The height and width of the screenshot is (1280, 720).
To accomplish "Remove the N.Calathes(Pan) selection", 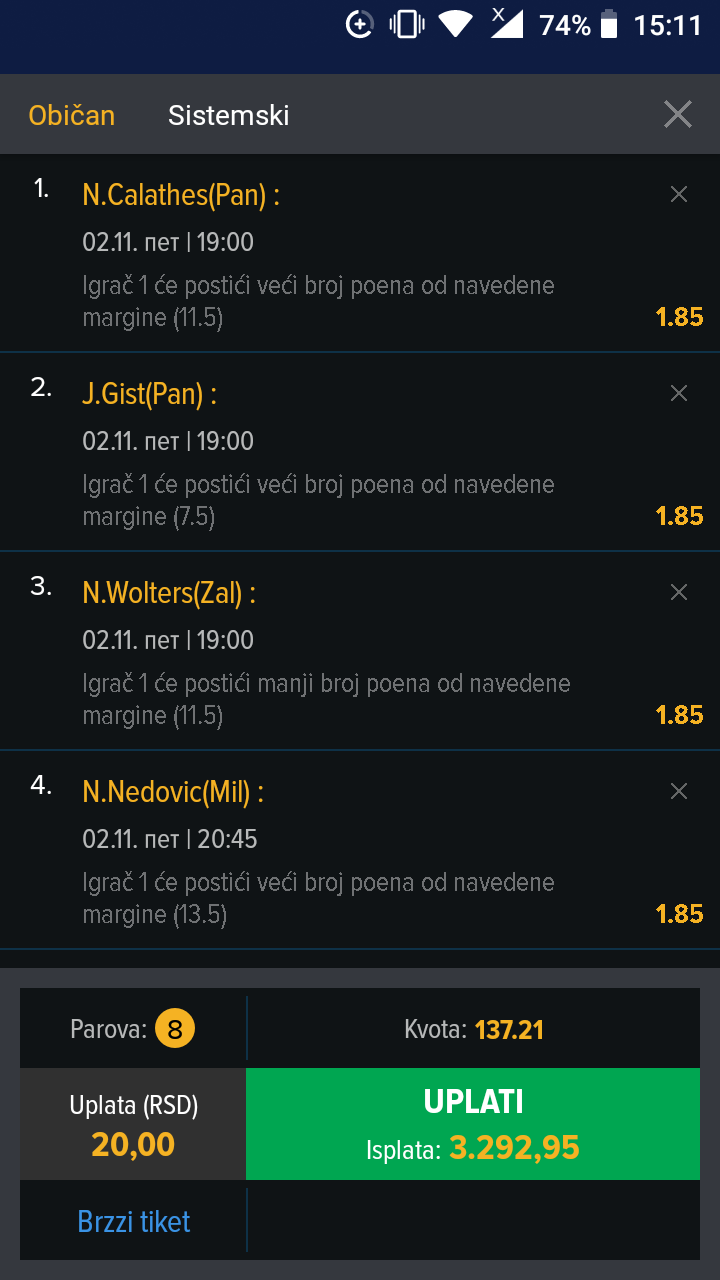I will [x=679, y=194].
